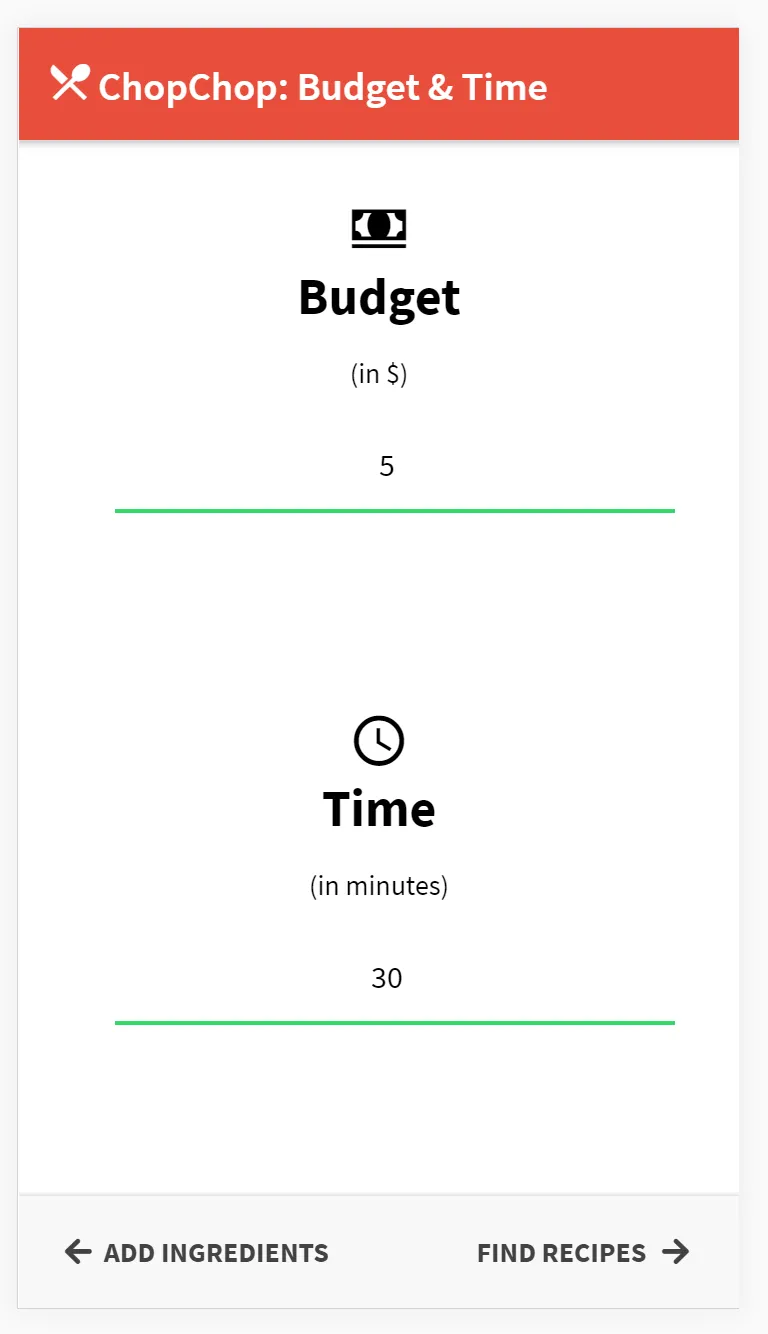Go back to Add Ingredients
Viewport: 768px width, 1334px height.
tap(197, 1252)
